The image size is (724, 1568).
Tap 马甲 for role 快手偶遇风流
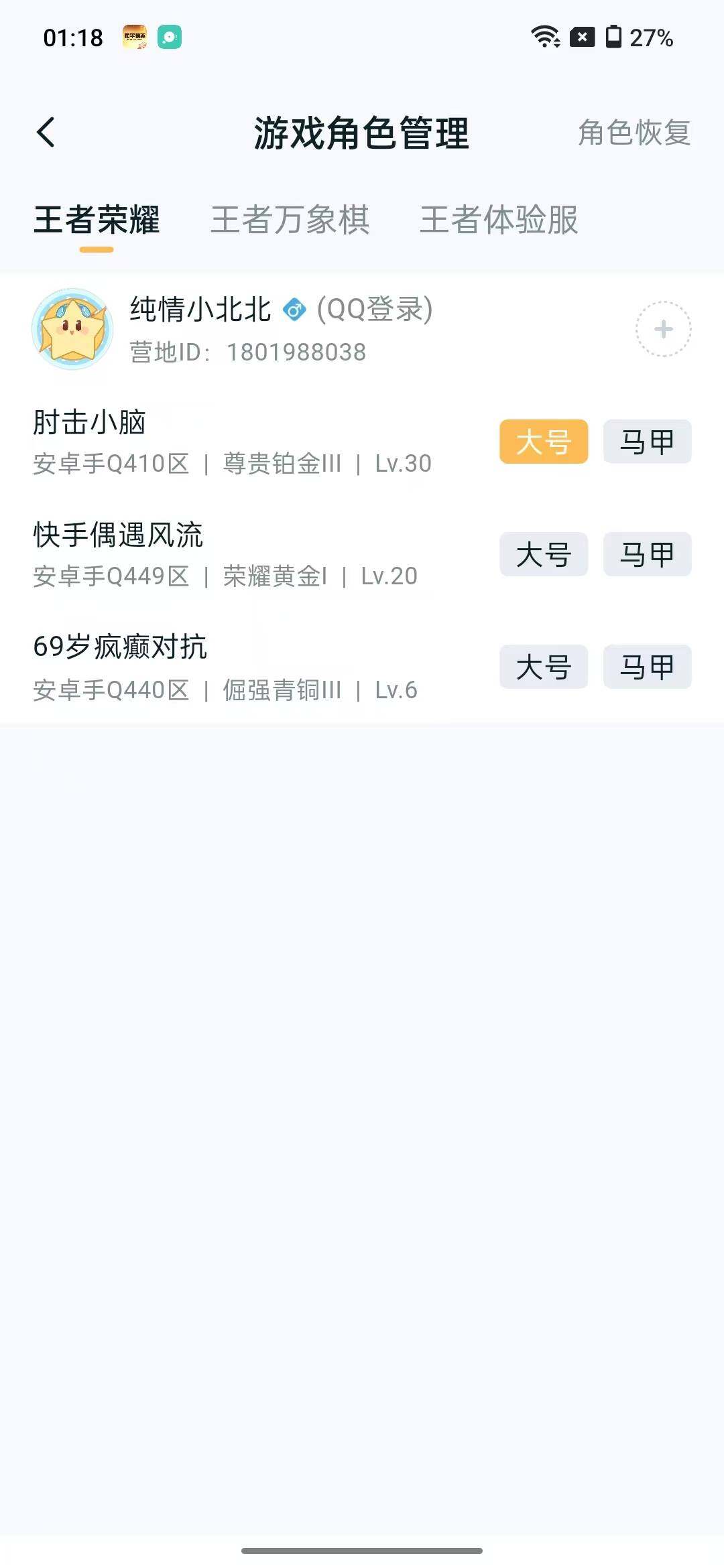647,555
